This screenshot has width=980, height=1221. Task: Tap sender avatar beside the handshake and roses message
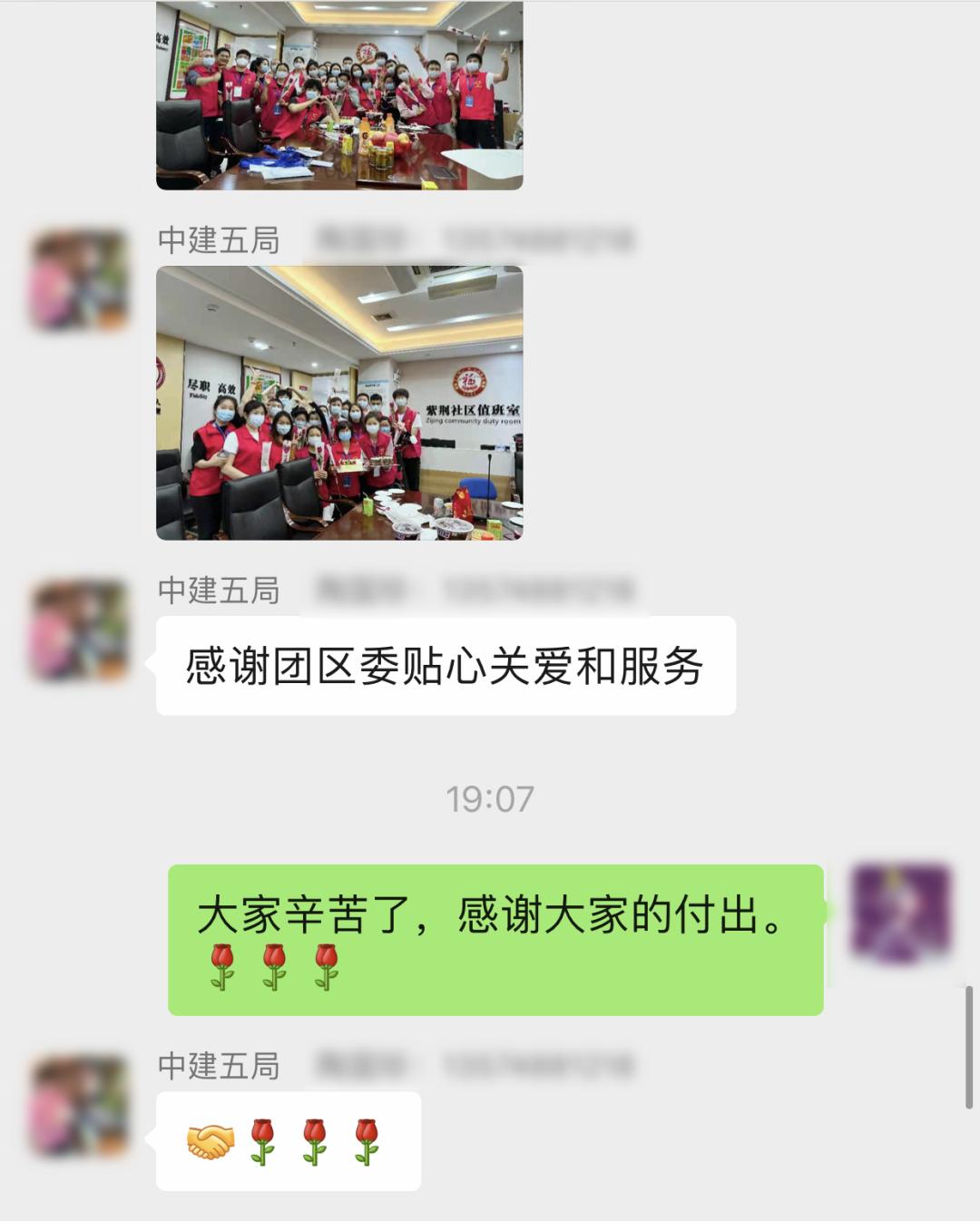tap(78, 1106)
